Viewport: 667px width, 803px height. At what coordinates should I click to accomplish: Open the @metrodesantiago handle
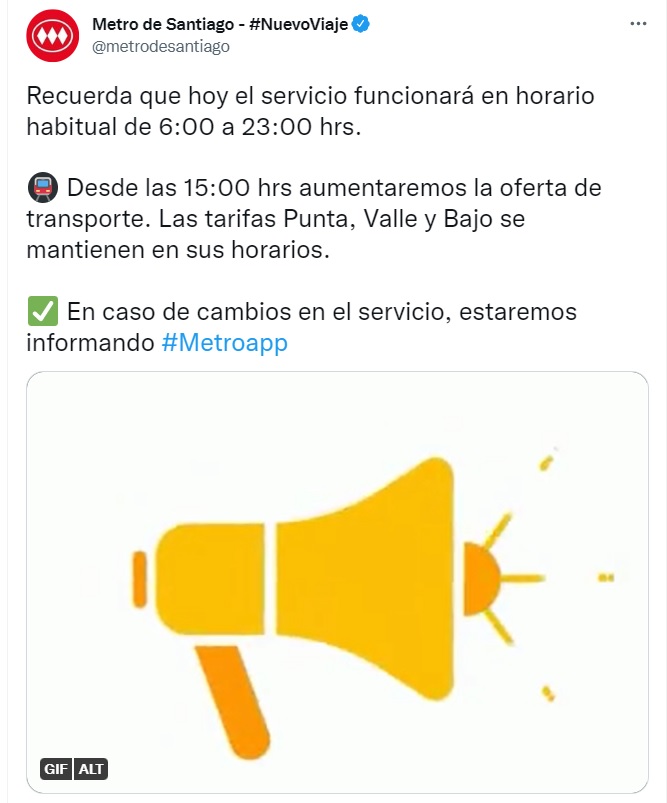161,46
